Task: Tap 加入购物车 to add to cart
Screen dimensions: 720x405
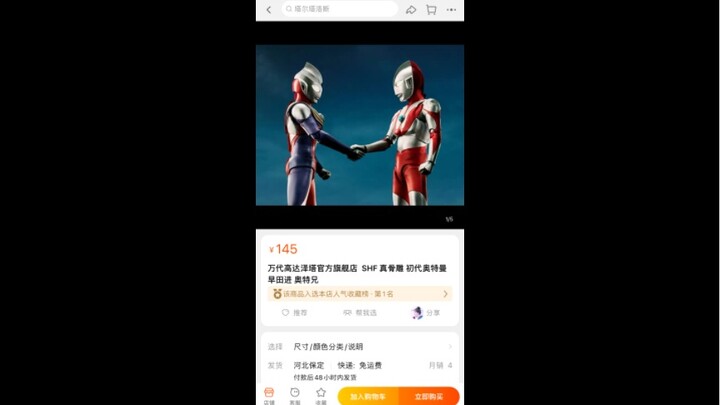Action: tap(367, 396)
